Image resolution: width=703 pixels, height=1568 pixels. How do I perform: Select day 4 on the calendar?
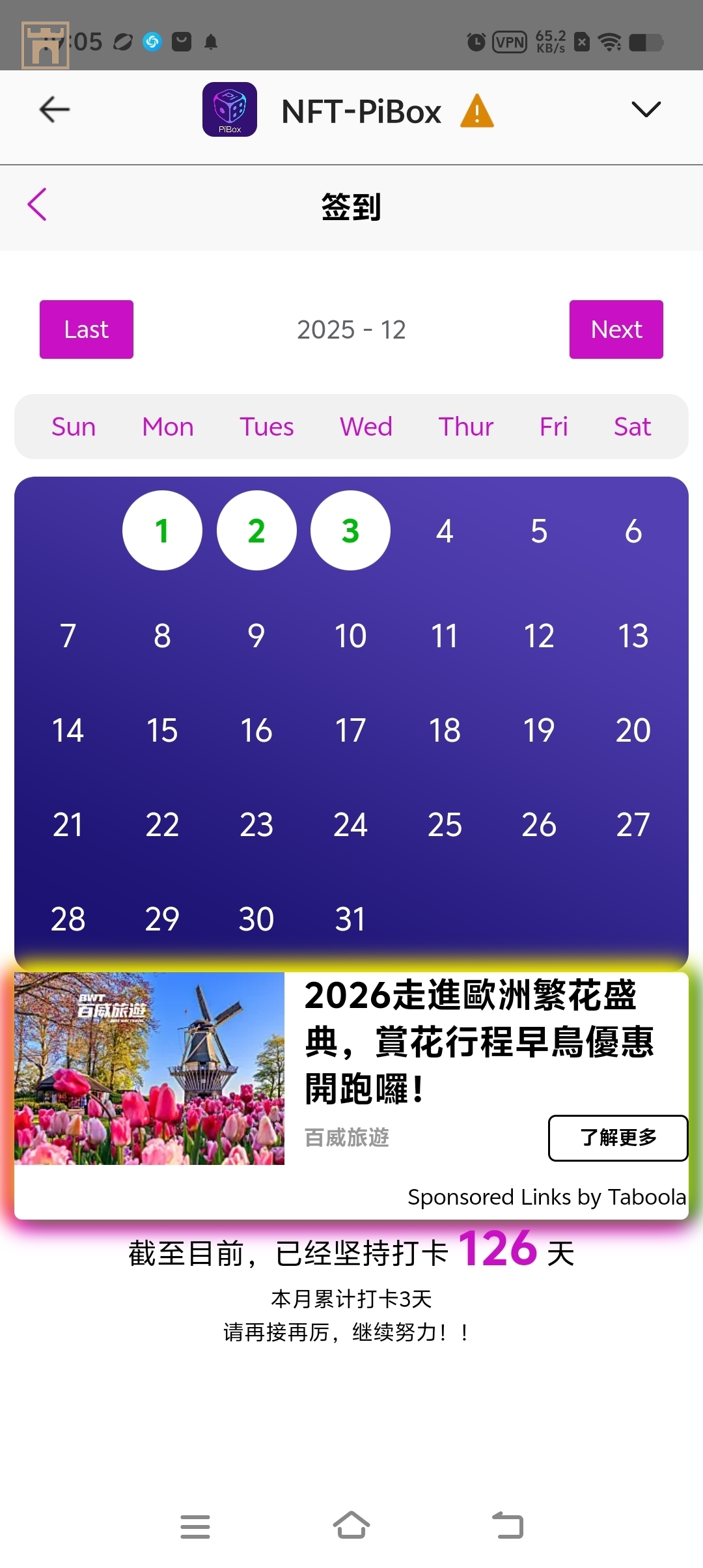pyautogui.click(x=445, y=531)
